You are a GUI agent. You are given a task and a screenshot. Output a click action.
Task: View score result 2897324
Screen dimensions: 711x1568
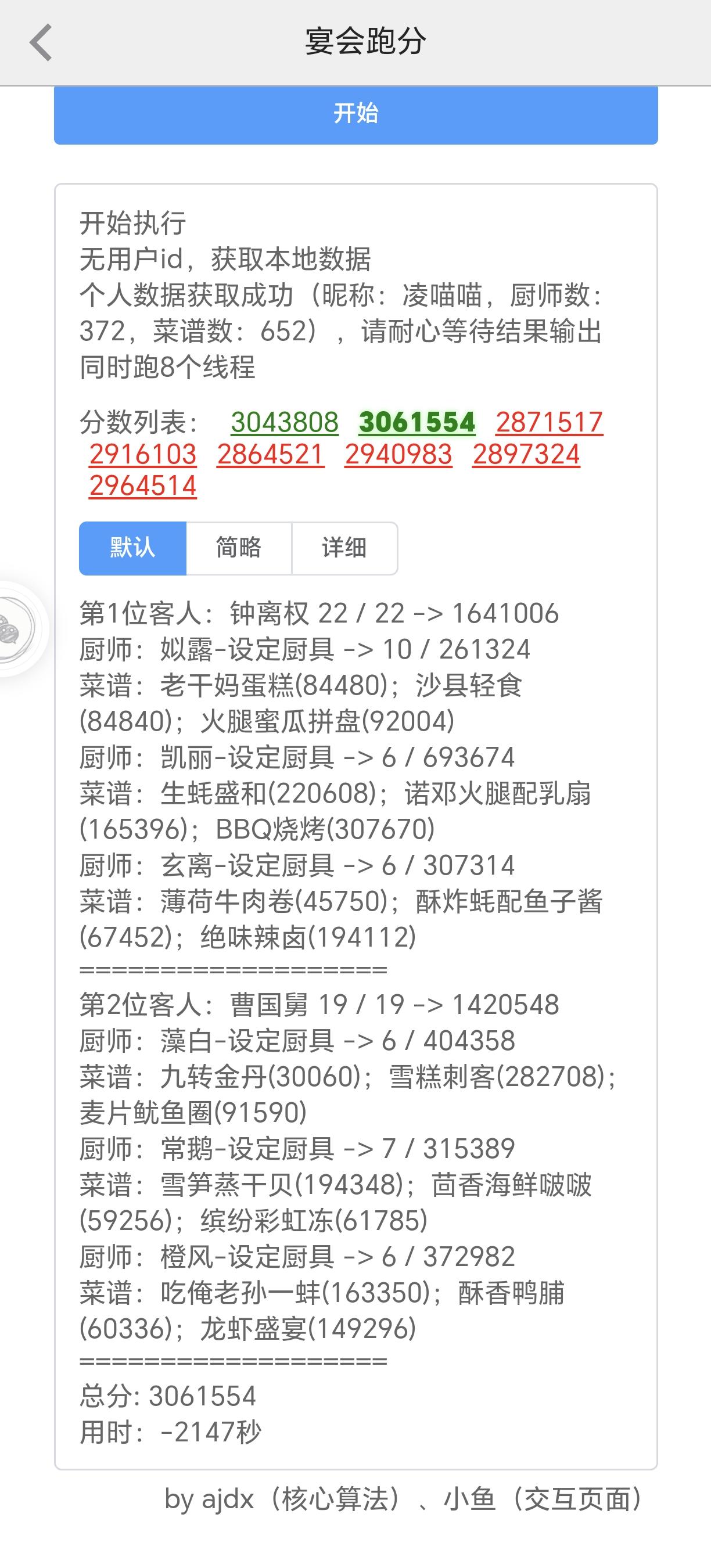pyautogui.click(x=526, y=454)
